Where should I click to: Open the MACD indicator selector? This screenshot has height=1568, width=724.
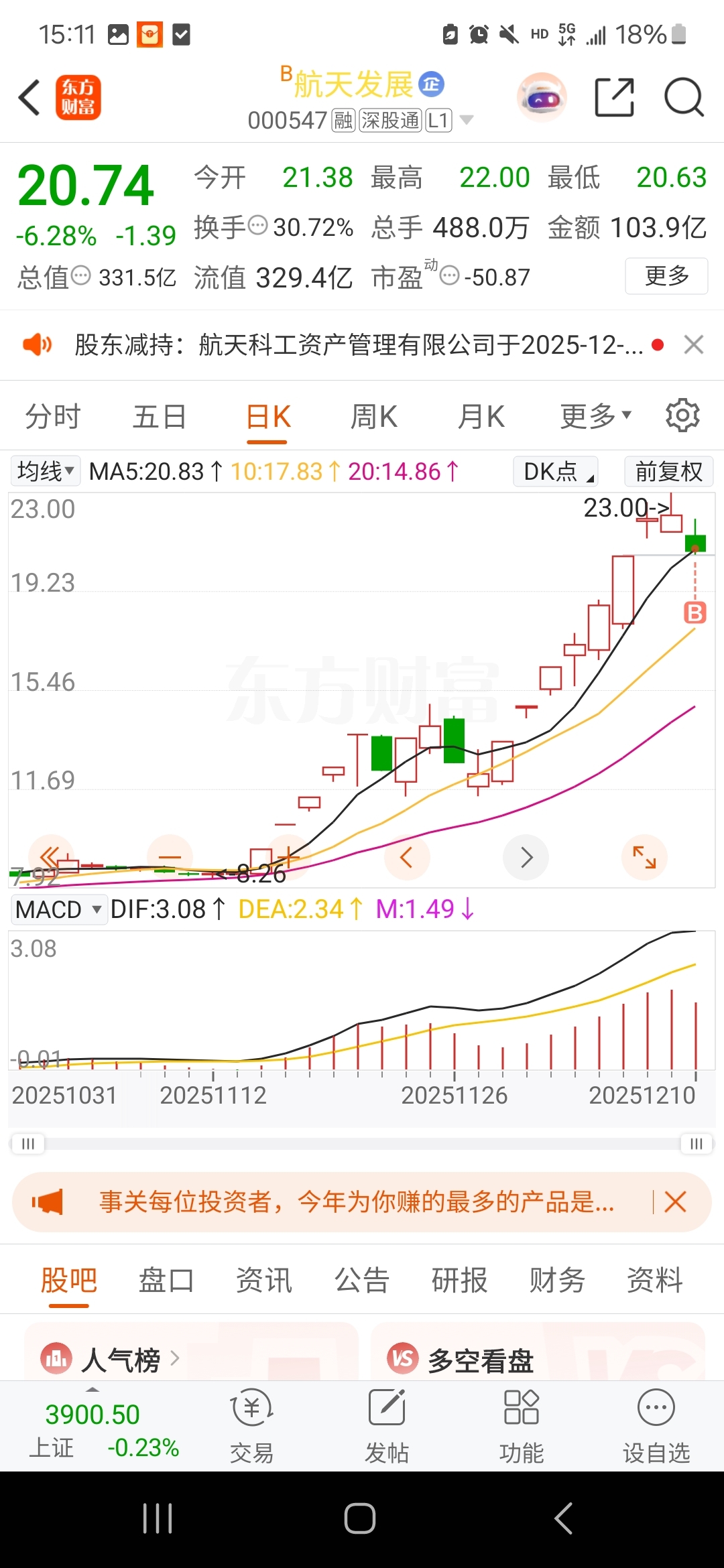coord(58,909)
